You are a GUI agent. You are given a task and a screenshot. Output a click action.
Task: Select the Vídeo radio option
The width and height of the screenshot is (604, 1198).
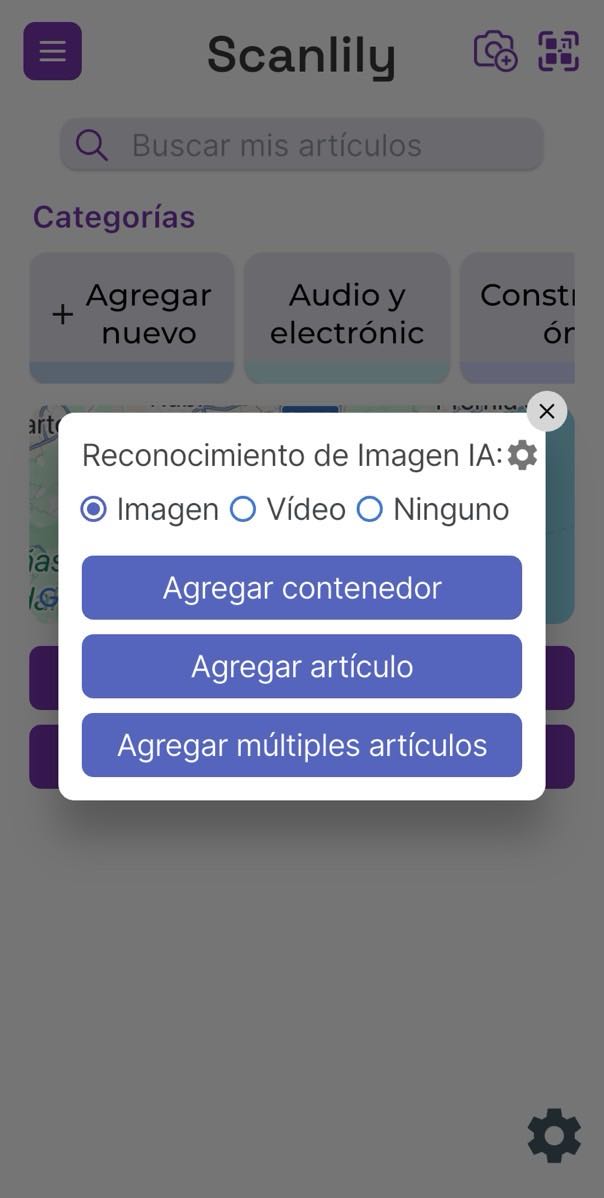(x=243, y=510)
